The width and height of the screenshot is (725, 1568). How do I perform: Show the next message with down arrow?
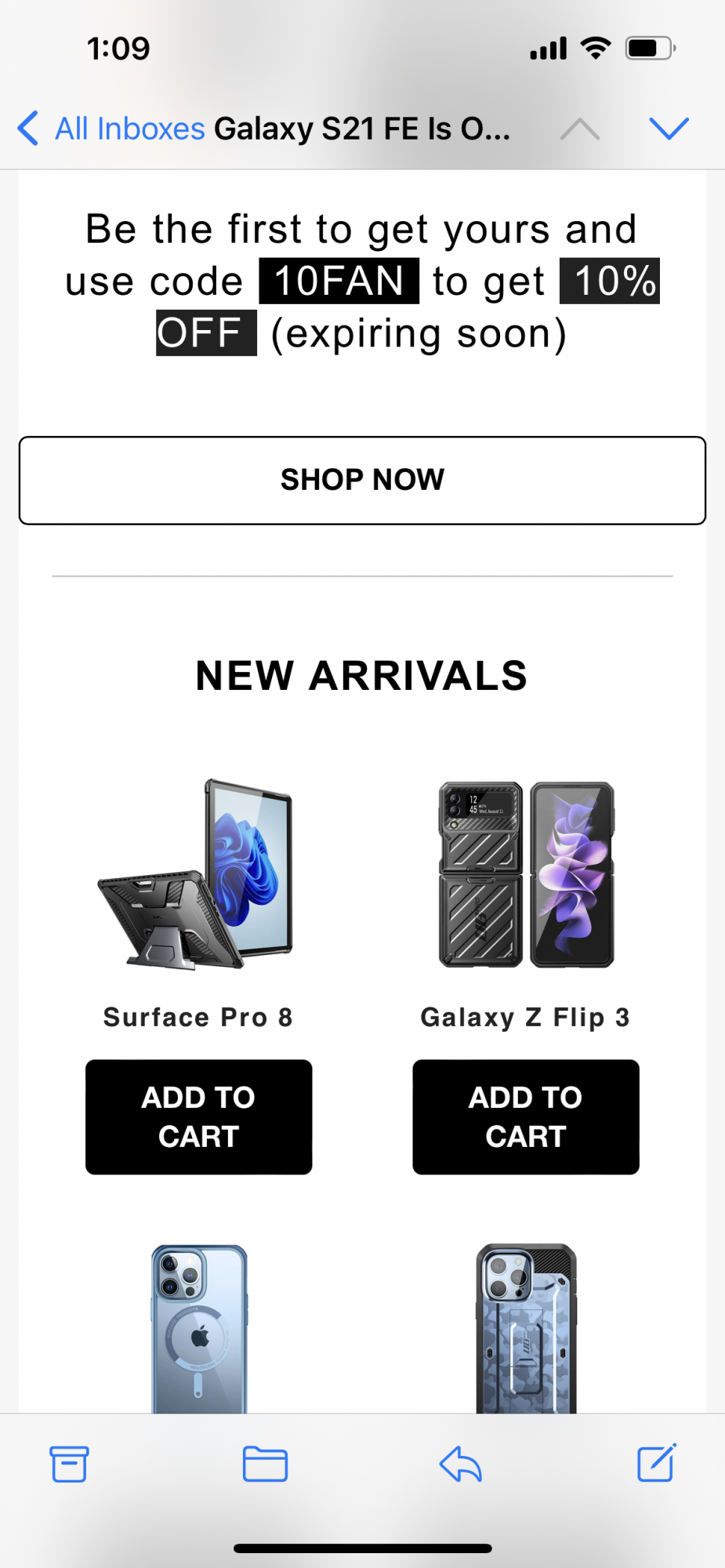pos(669,129)
